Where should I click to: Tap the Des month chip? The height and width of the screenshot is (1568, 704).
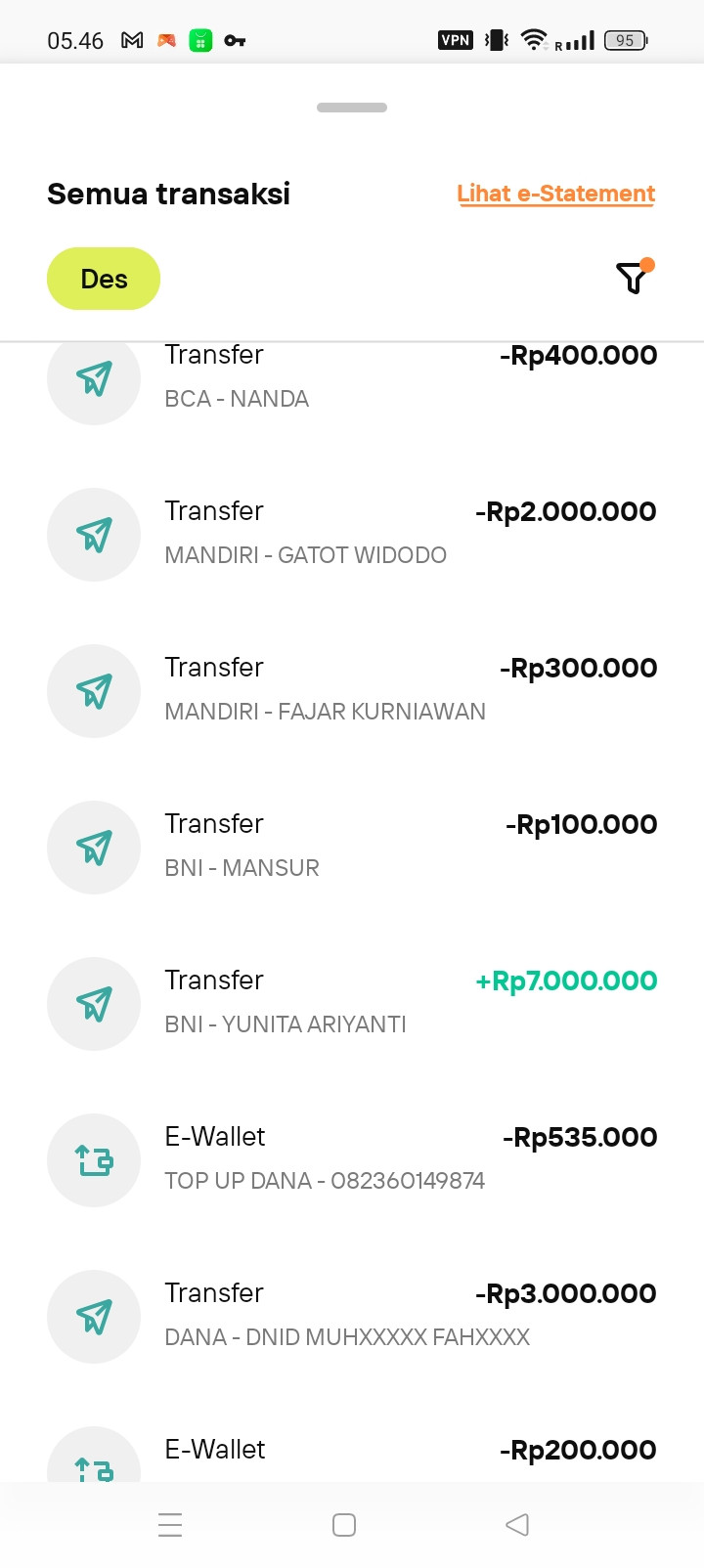pos(104,279)
